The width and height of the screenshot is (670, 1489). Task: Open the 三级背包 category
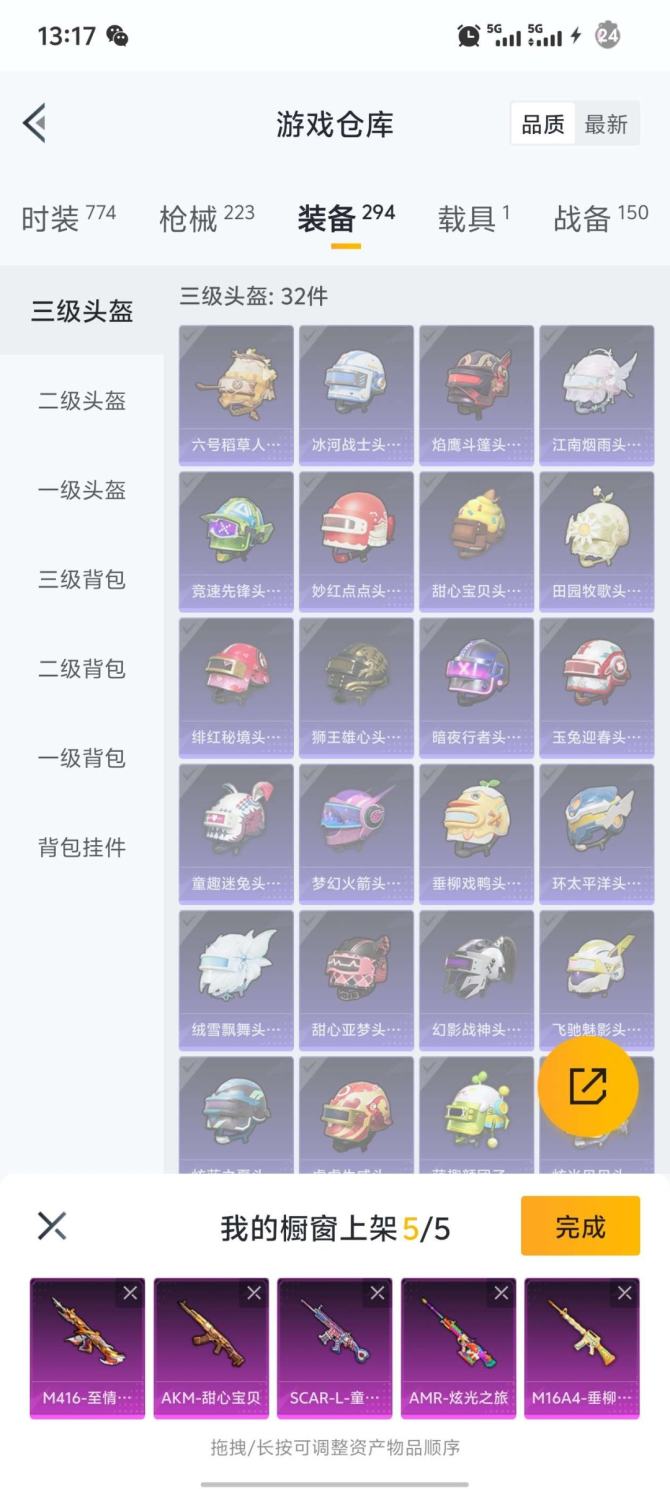coord(82,579)
